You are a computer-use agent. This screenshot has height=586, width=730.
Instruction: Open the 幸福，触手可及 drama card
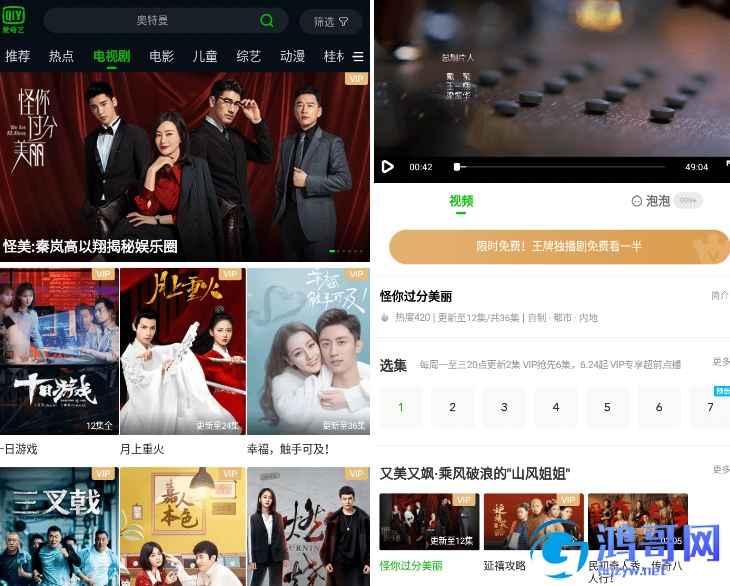[308, 352]
